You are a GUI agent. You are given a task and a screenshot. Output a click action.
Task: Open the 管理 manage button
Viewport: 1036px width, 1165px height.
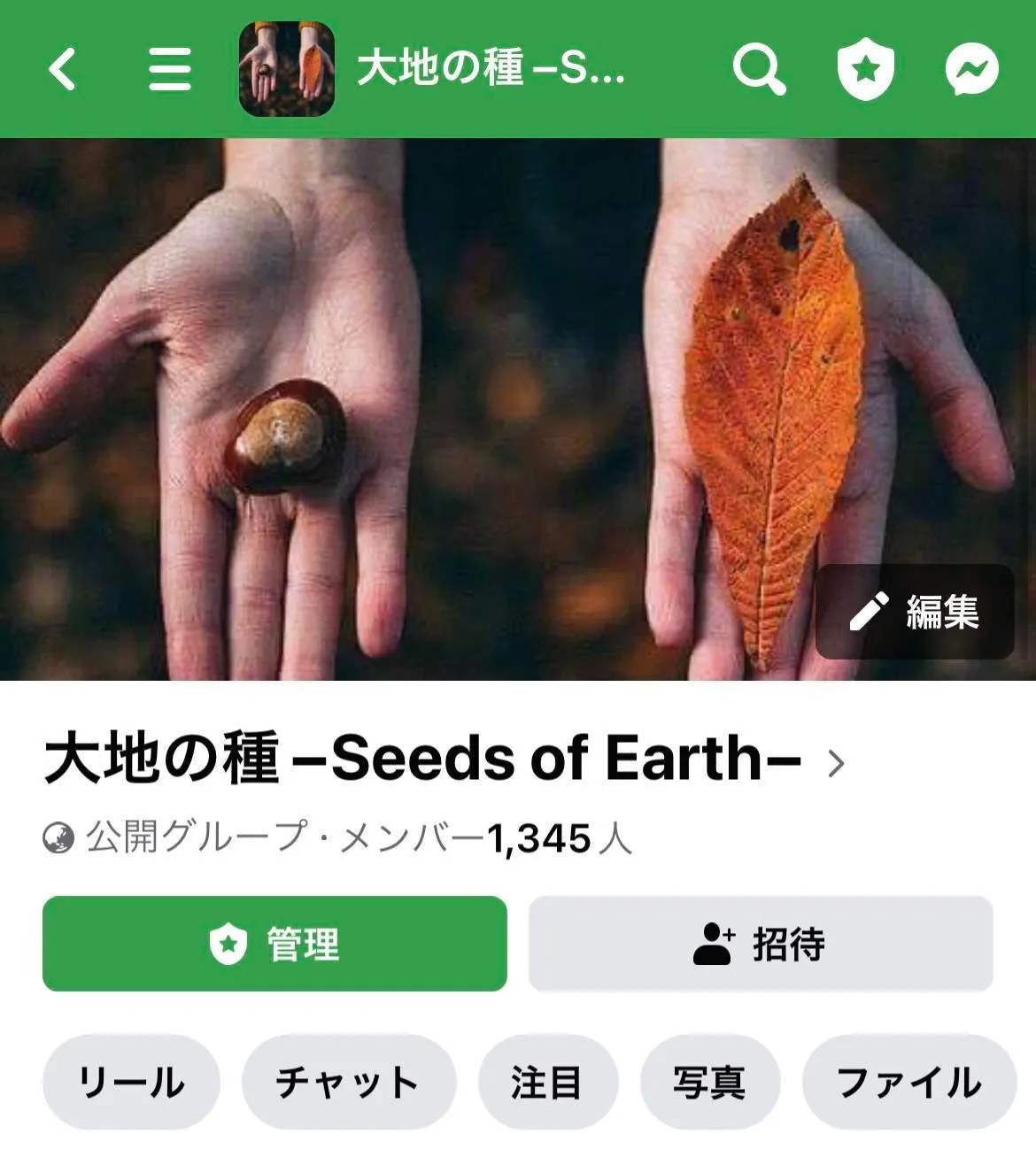click(x=274, y=944)
